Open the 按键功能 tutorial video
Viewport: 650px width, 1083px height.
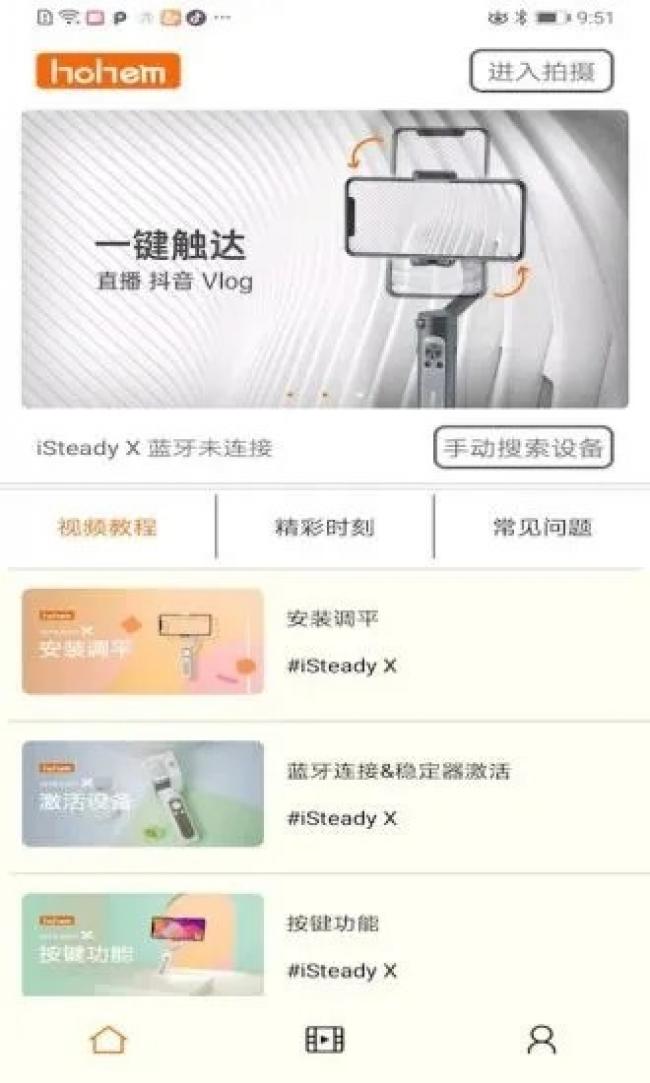point(143,944)
